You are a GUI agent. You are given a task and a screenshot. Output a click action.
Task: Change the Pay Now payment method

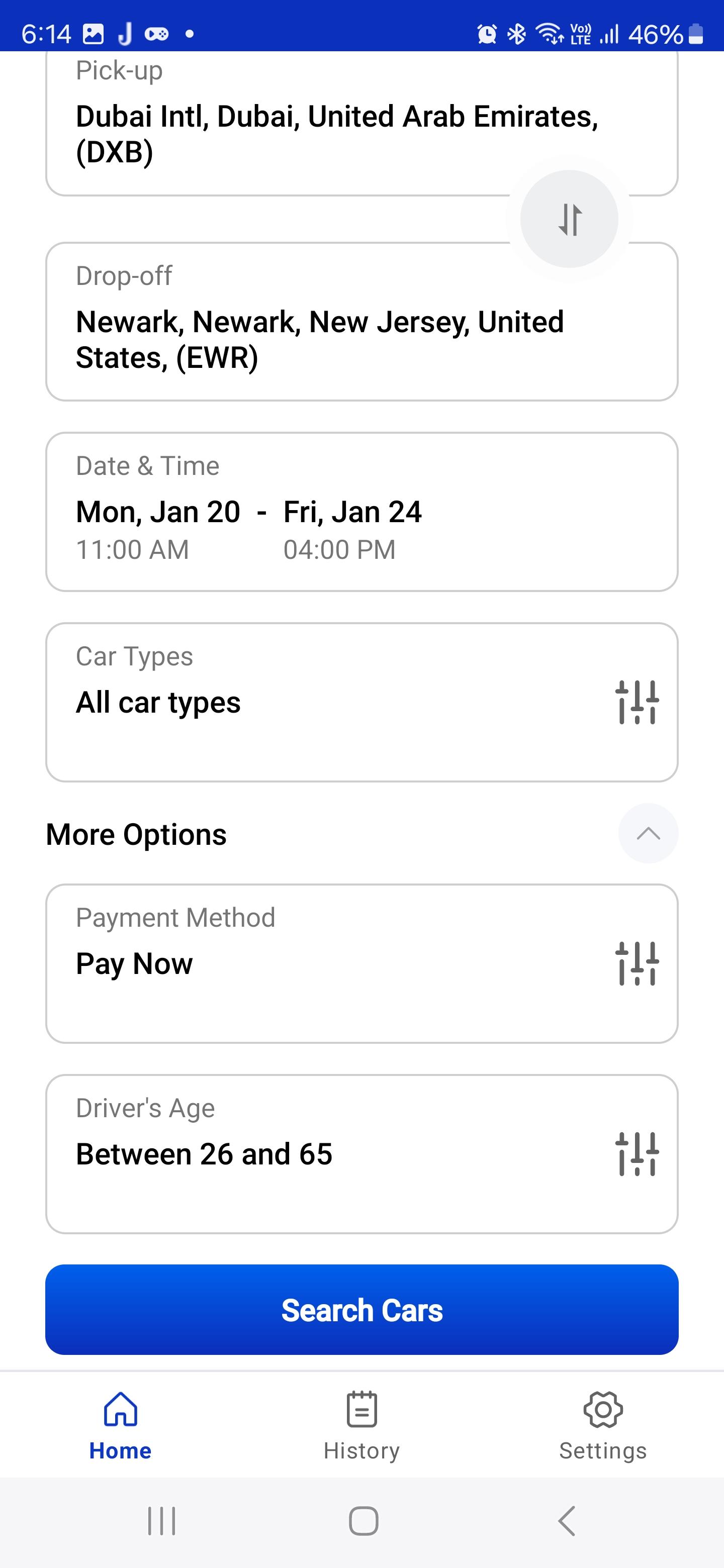point(361,963)
